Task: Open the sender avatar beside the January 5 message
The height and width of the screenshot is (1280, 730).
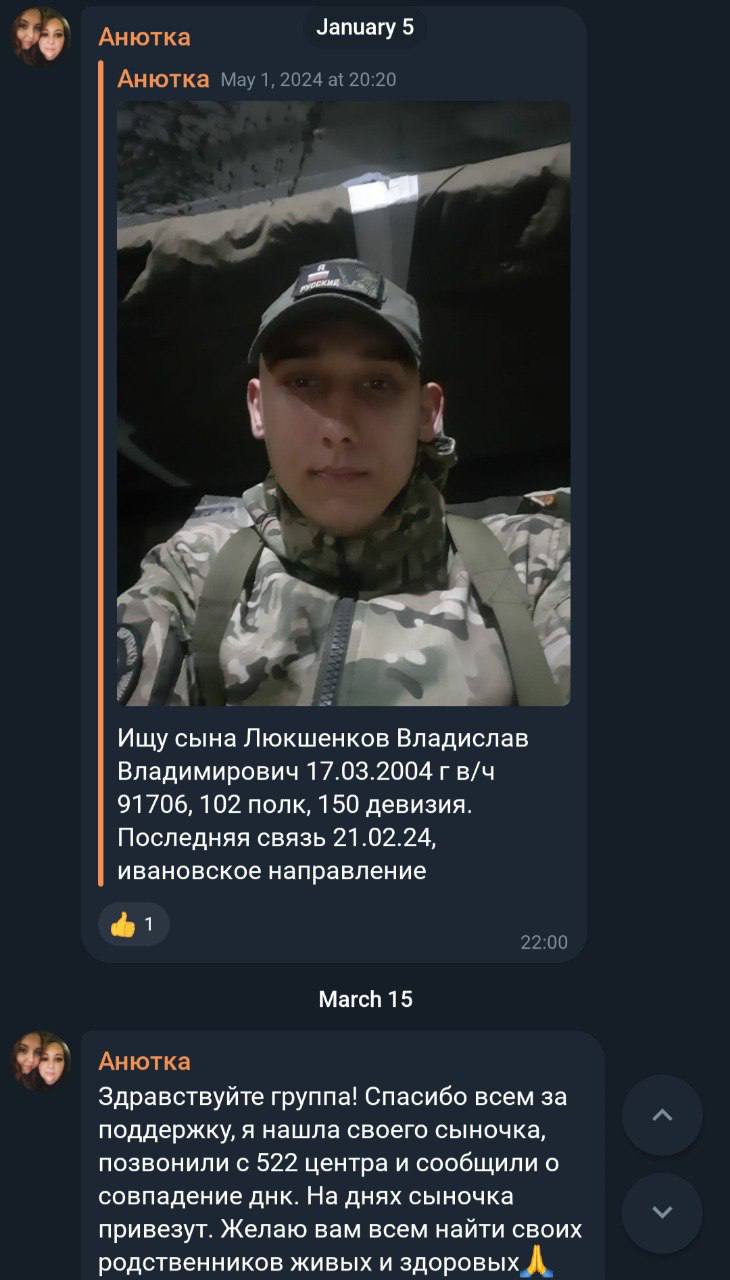Action: click(41, 36)
